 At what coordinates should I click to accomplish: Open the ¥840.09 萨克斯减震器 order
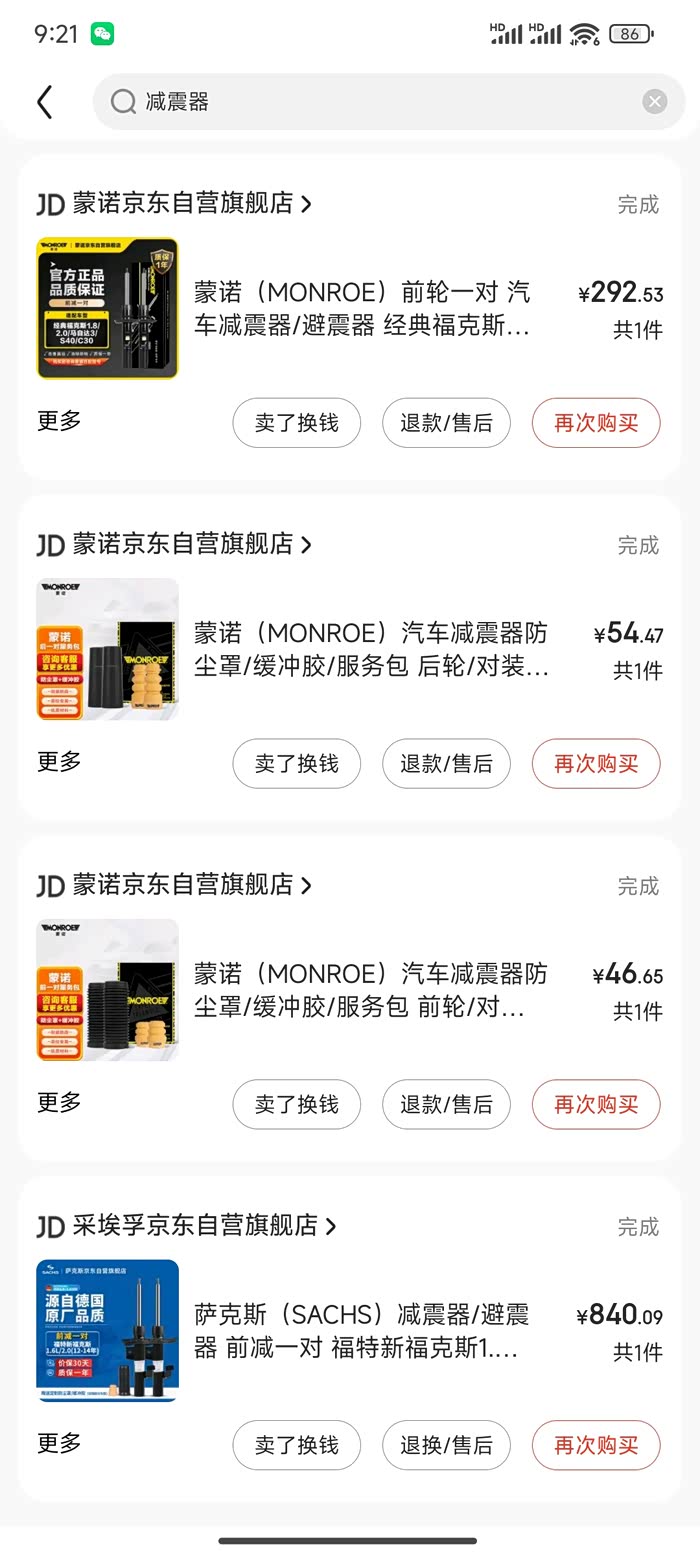click(x=361, y=1331)
